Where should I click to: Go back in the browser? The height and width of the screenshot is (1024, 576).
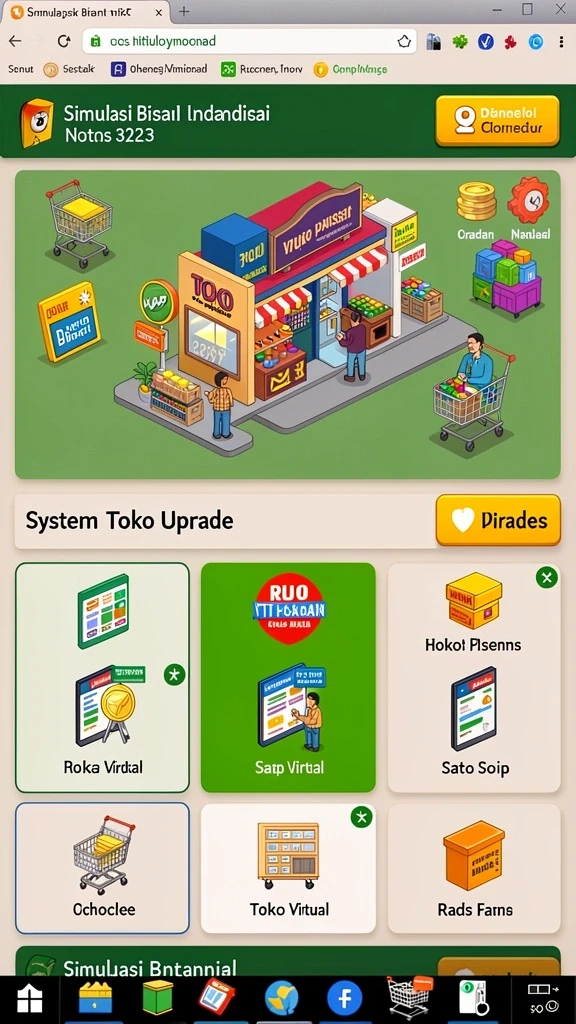click(x=14, y=41)
